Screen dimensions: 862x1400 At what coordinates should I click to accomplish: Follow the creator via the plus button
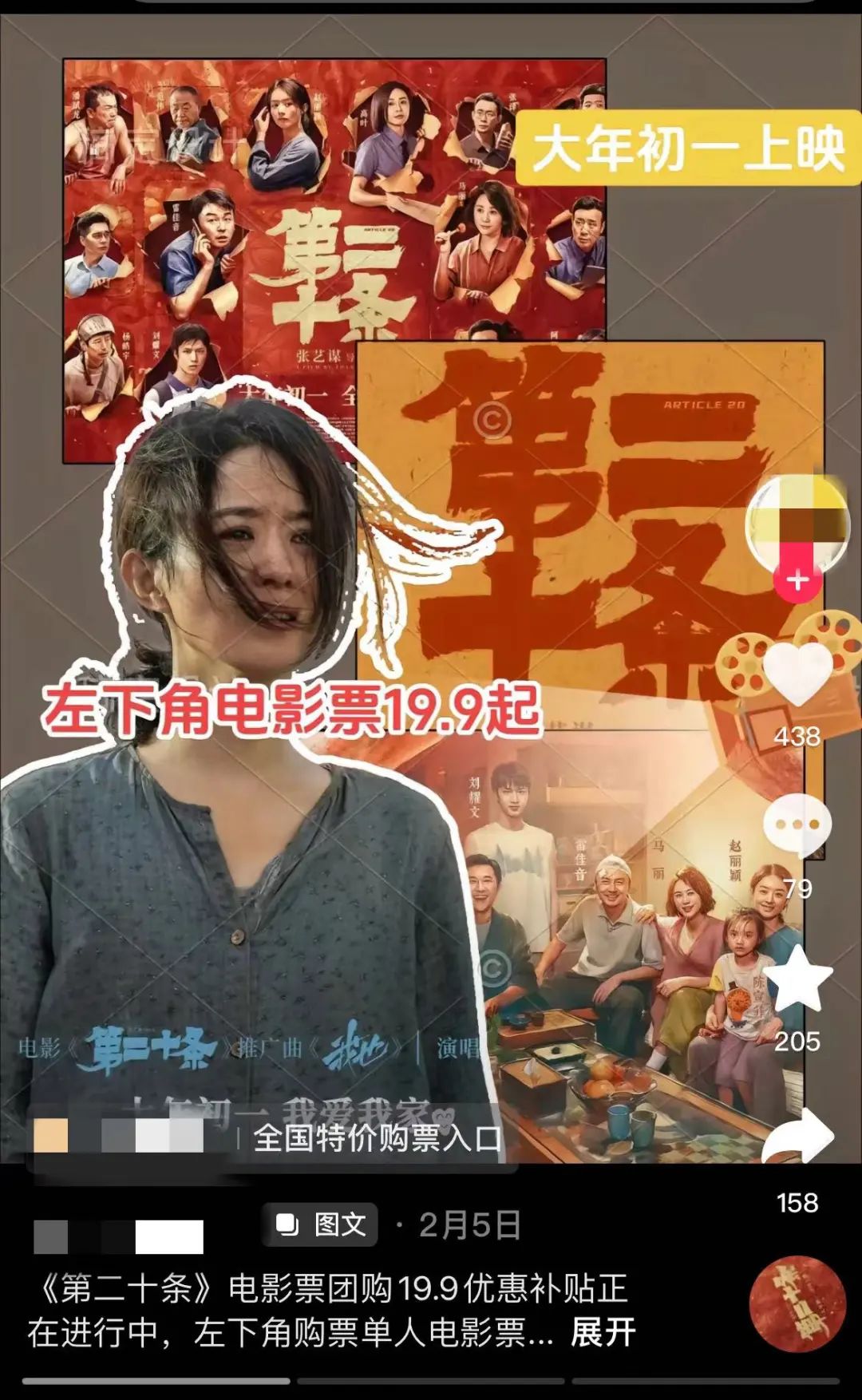point(797,580)
